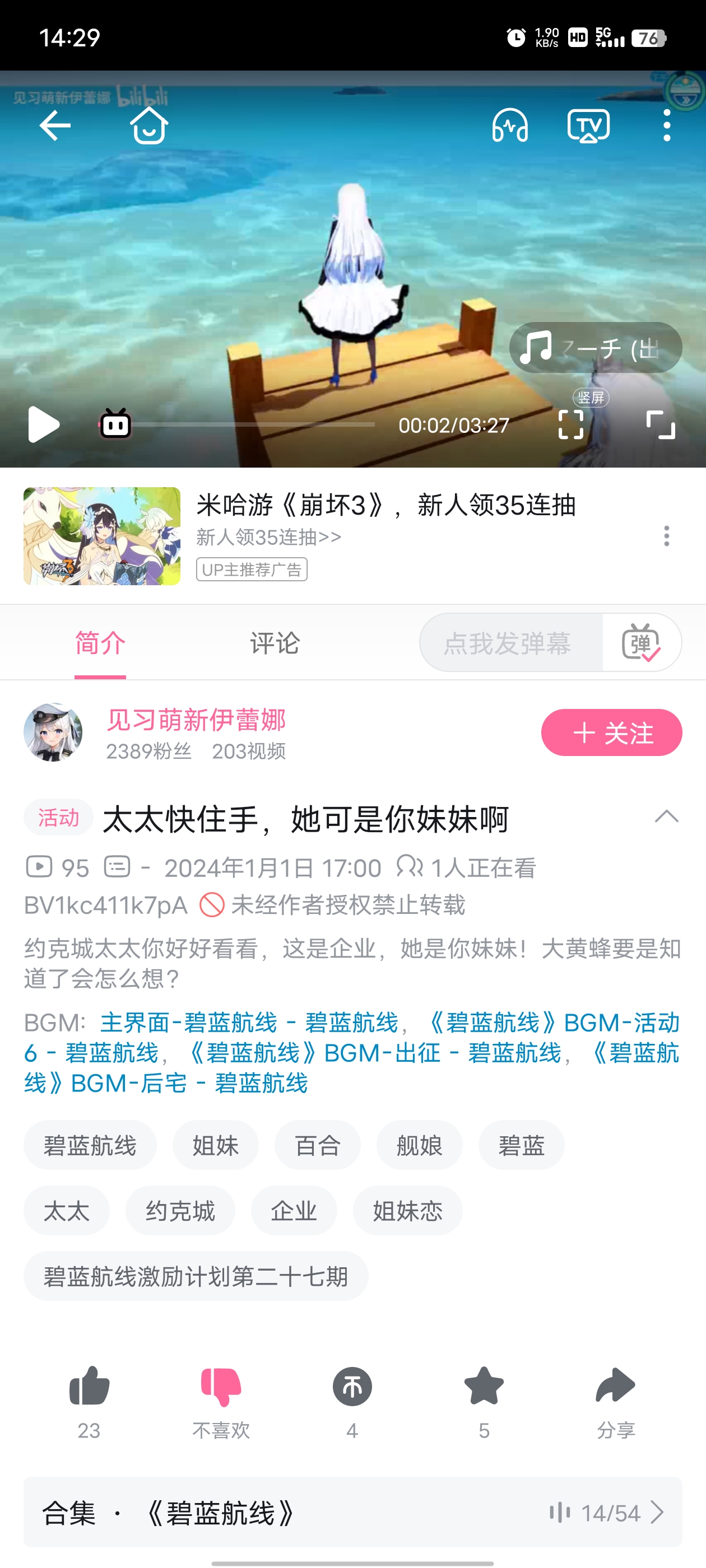Play the video
The height and width of the screenshot is (1568, 706).
(x=44, y=424)
